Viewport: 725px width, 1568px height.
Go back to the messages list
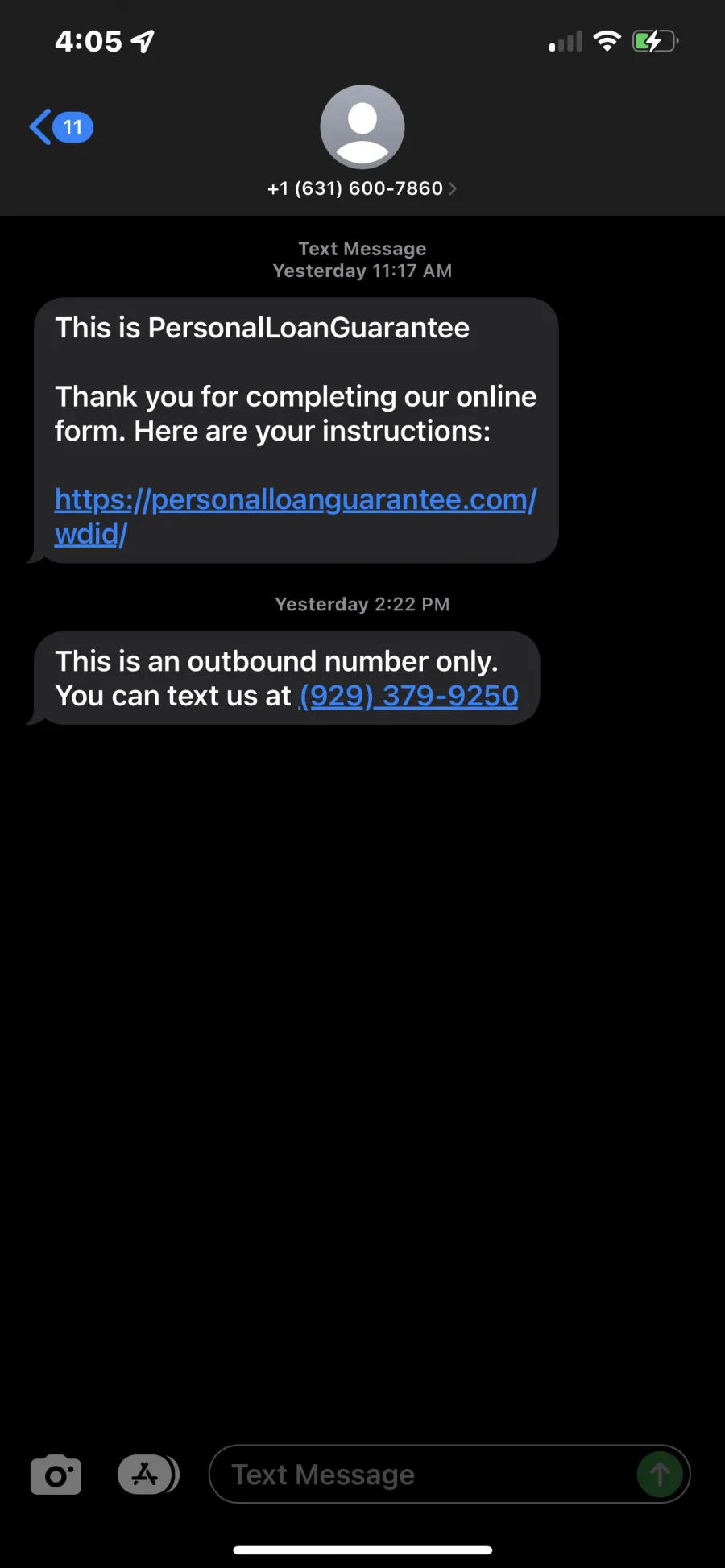click(61, 127)
